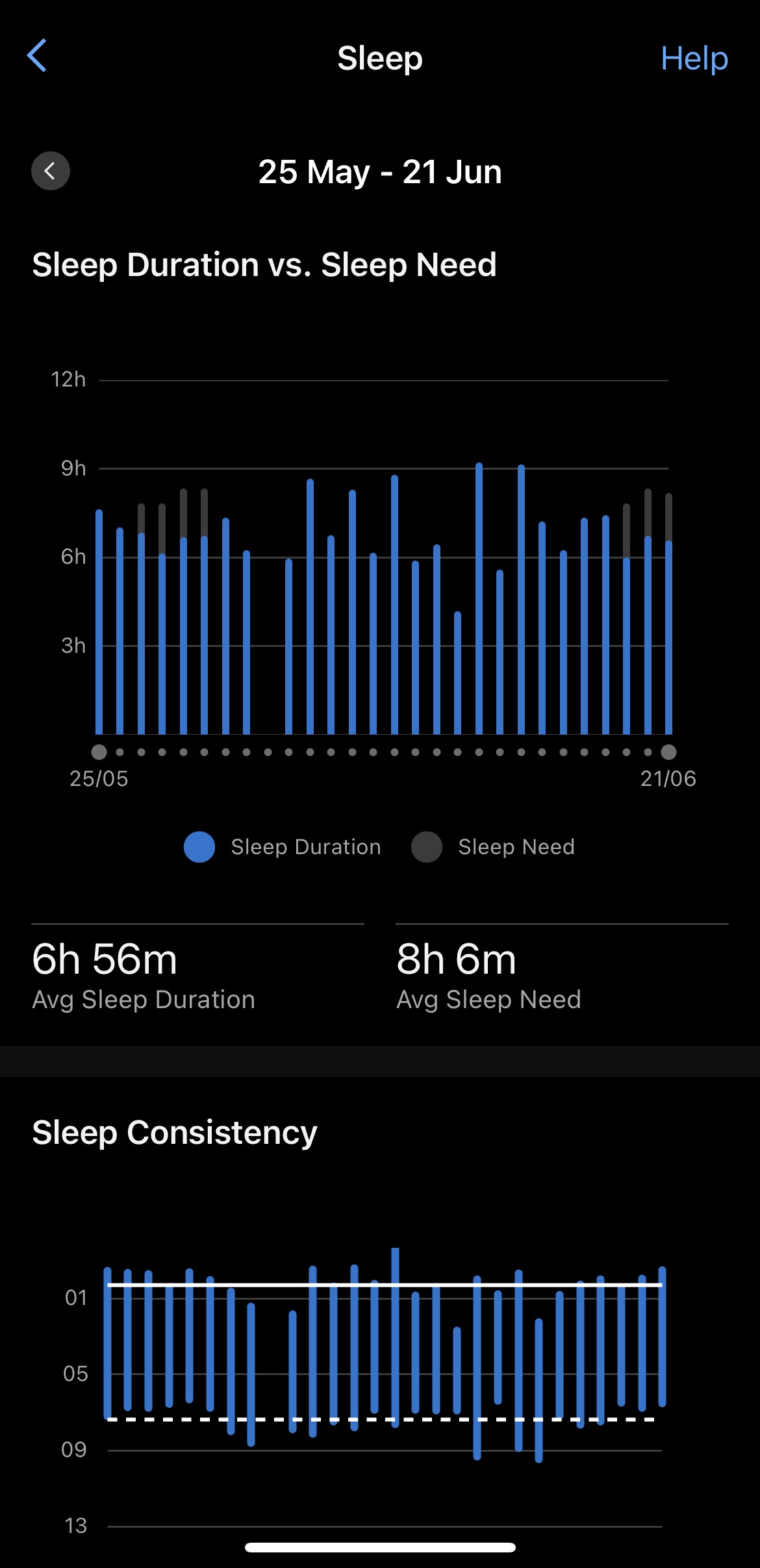Open the Help link
The image size is (760, 1568).
[694, 59]
